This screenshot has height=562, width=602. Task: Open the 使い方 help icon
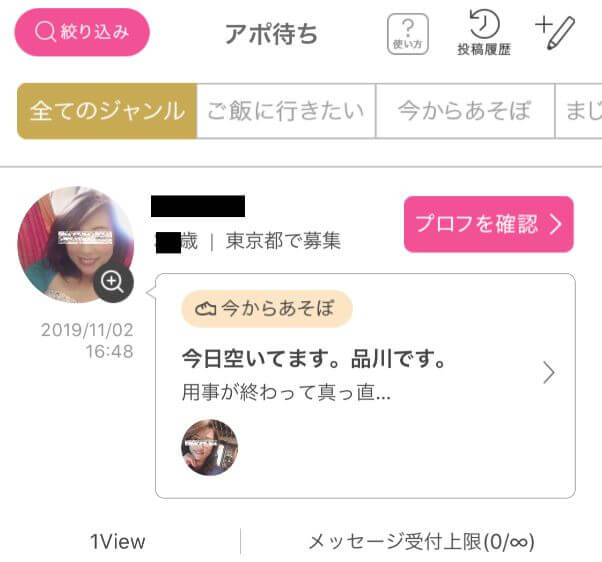pos(407,34)
